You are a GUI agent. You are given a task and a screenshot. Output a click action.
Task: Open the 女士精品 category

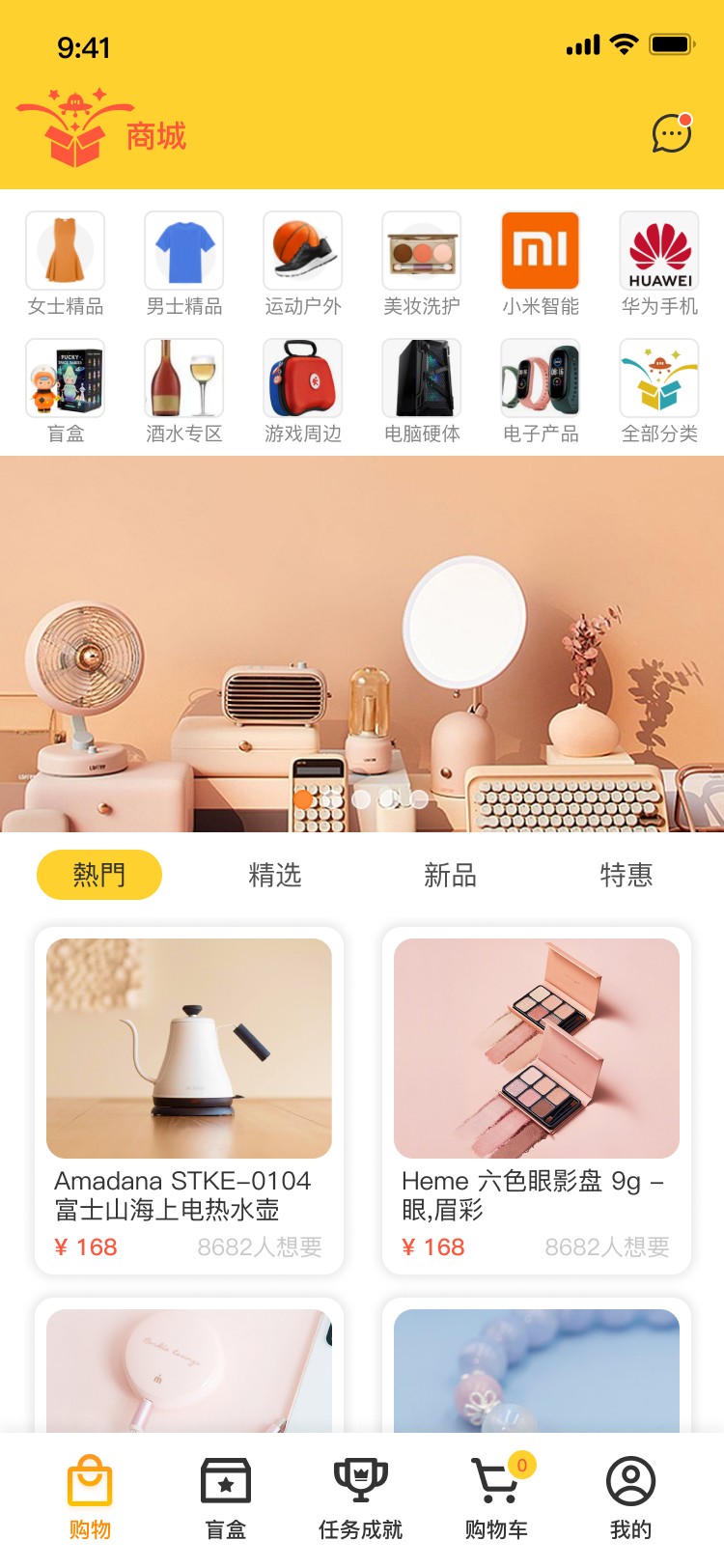65,264
